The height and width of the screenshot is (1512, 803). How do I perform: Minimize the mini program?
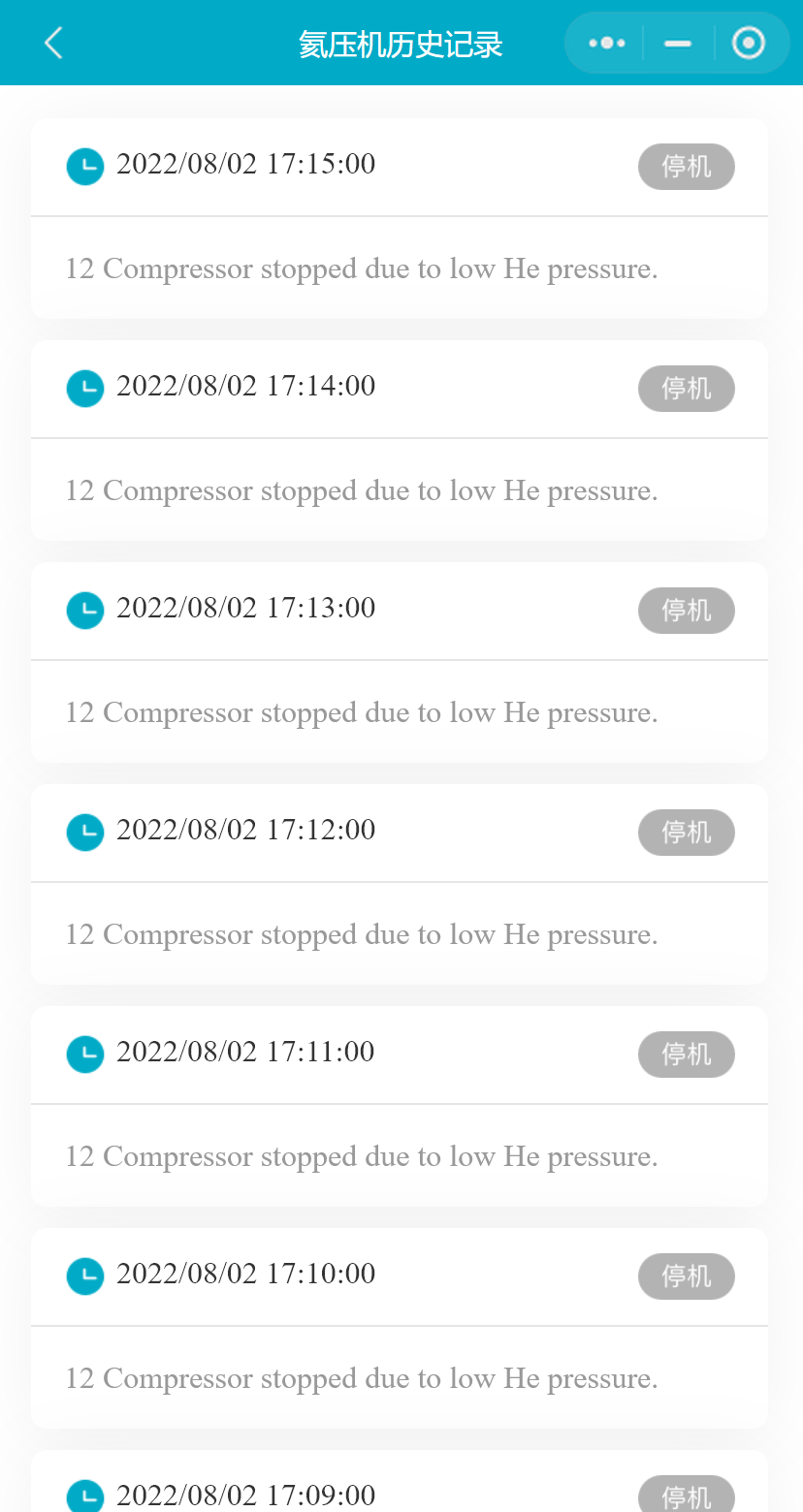click(x=678, y=43)
